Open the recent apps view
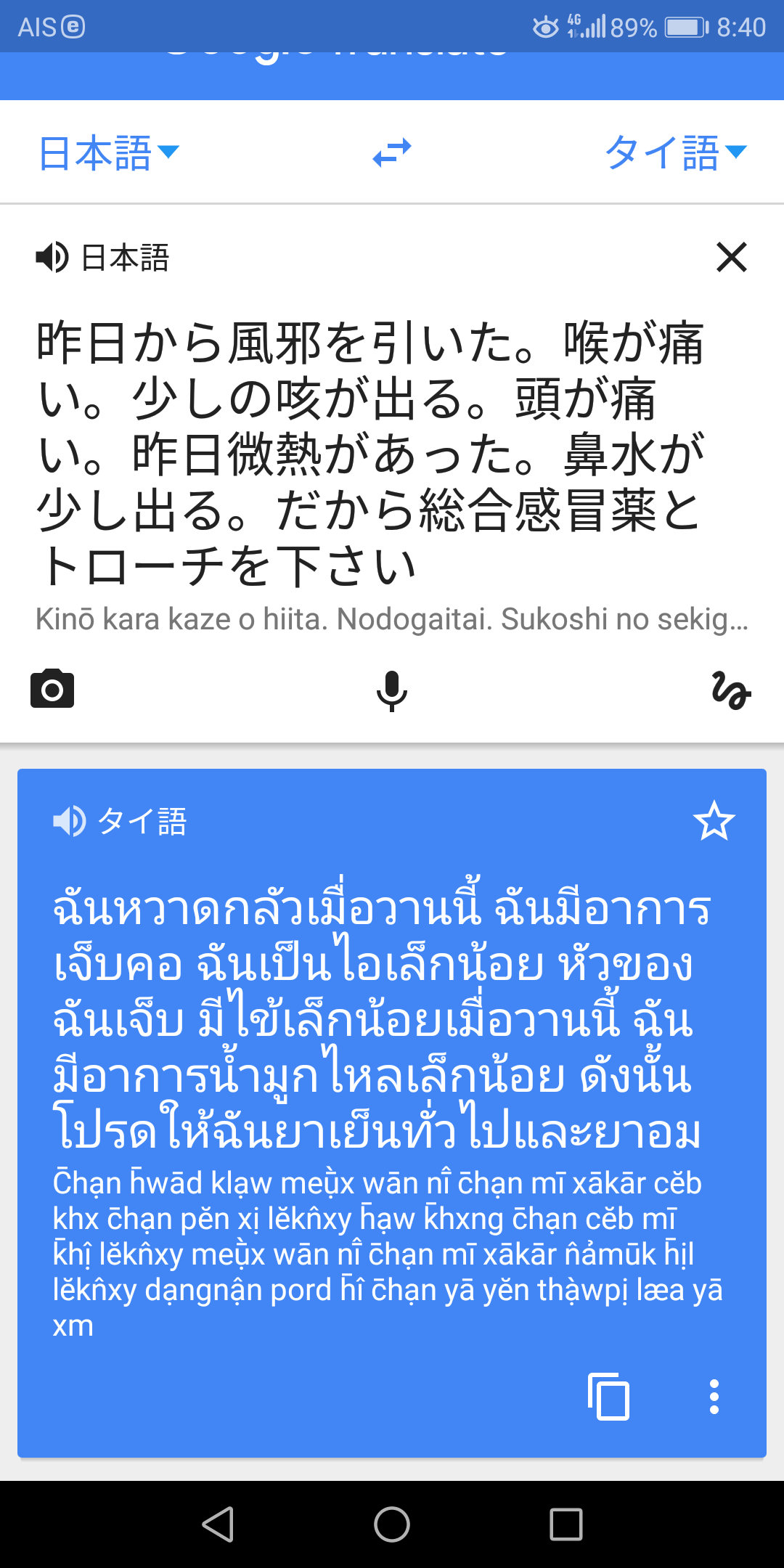The height and width of the screenshot is (1568, 784). click(566, 1524)
